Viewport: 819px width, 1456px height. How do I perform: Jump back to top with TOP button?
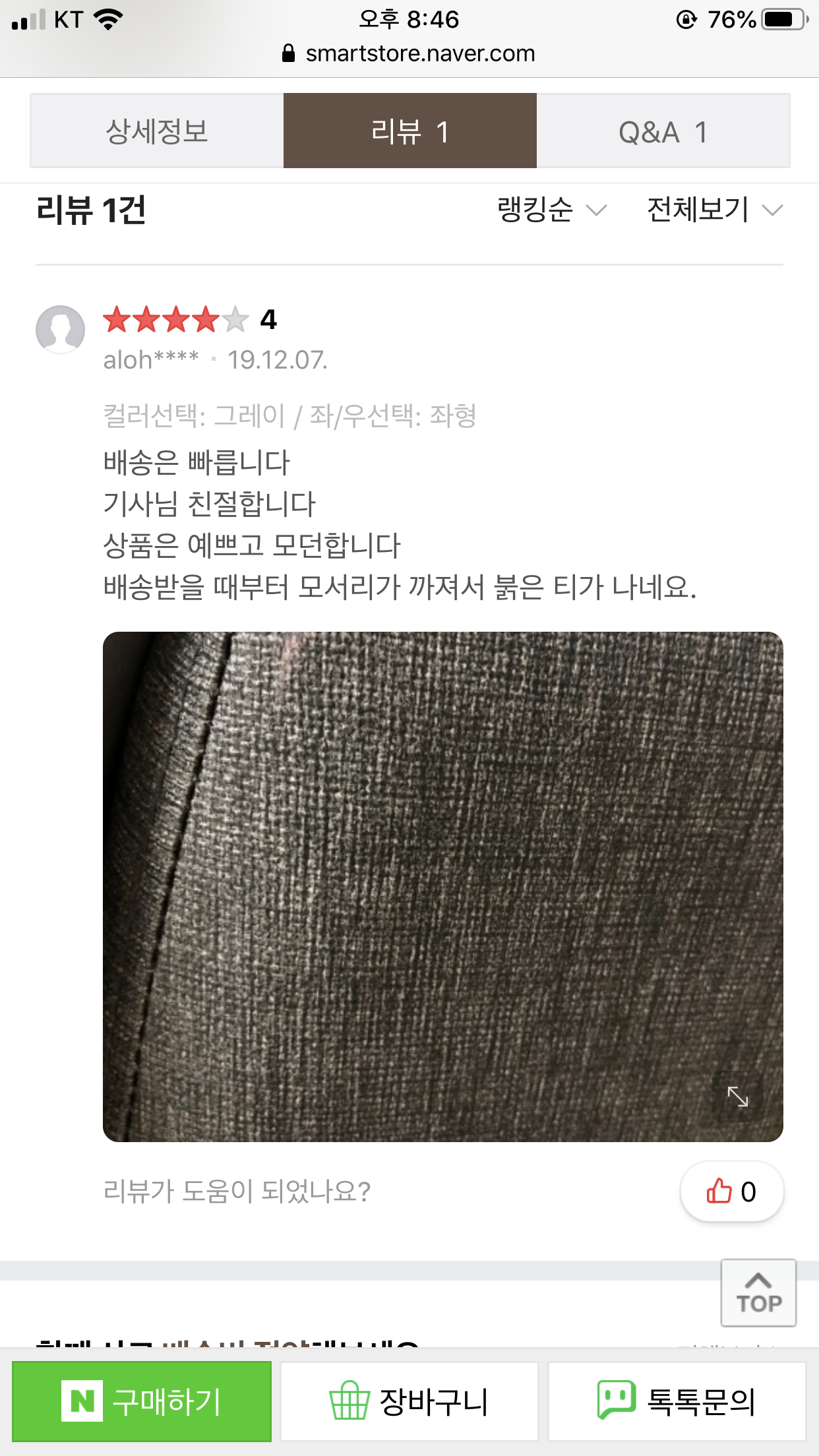pos(758,1292)
